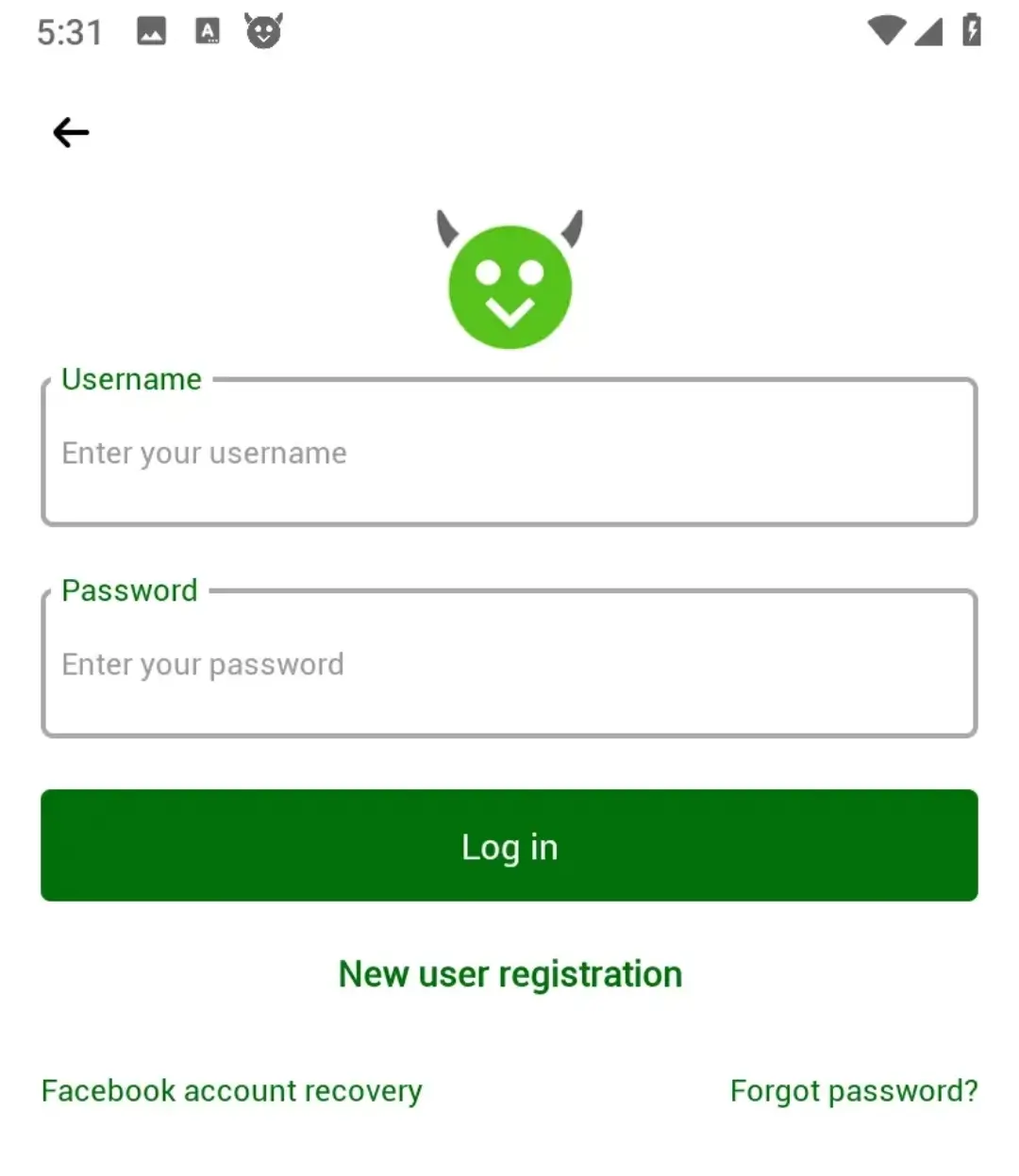Tap the Enter your username placeholder text
This screenshot has width=1019, height=1176.
[204, 453]
